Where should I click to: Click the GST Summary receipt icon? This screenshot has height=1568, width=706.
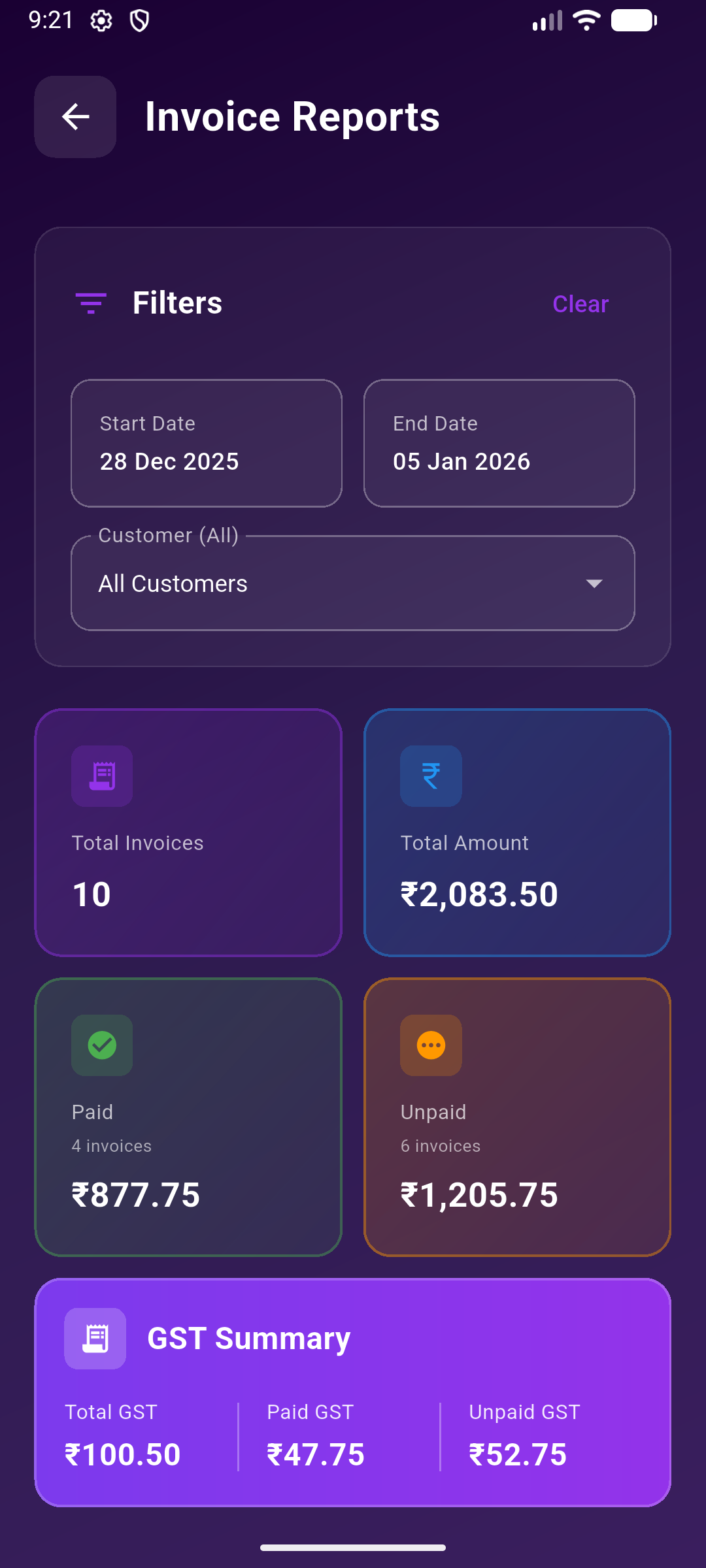click(95, 1337)
